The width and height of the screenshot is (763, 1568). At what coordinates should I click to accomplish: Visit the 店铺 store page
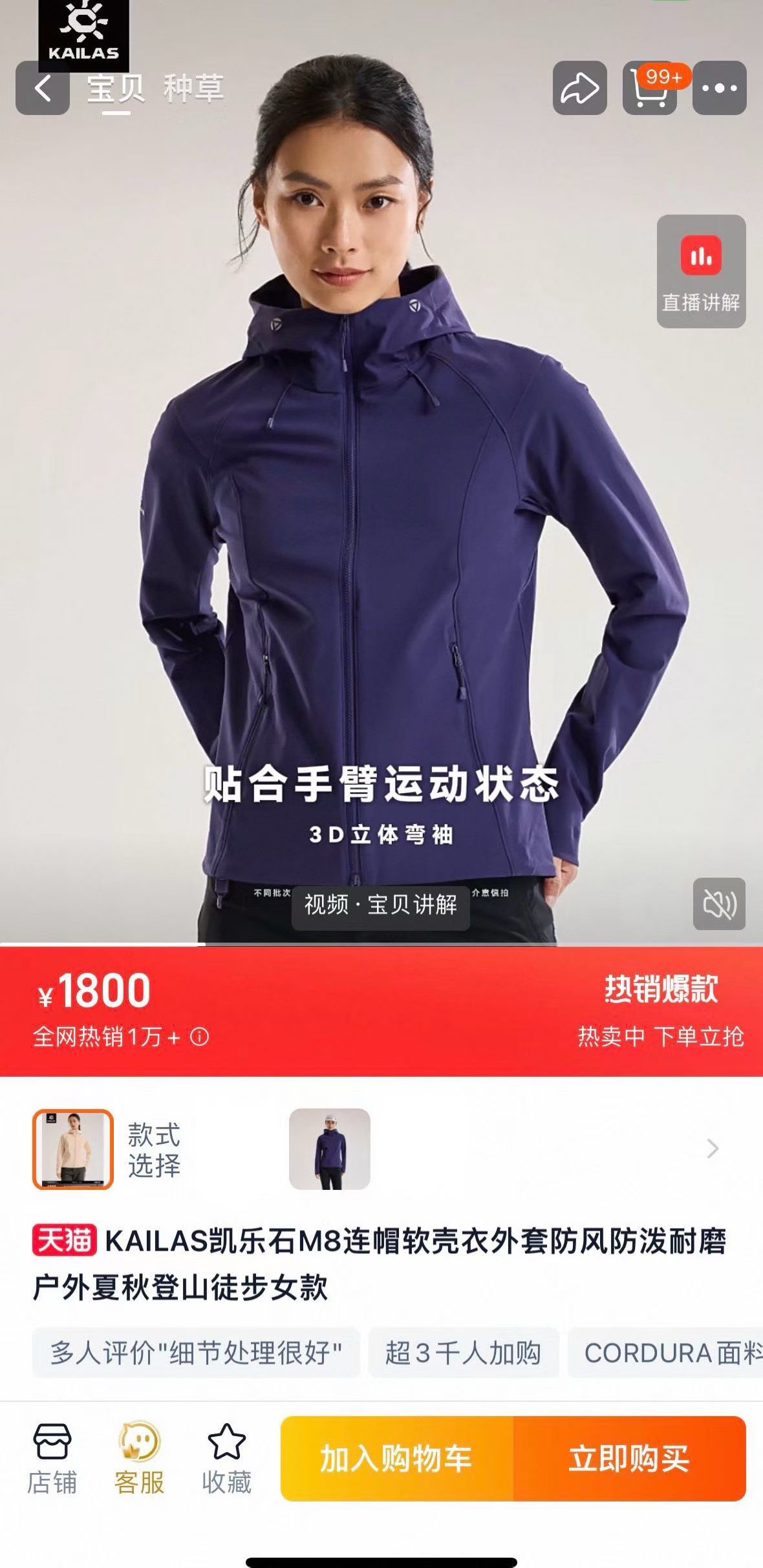click(52, 1458)
